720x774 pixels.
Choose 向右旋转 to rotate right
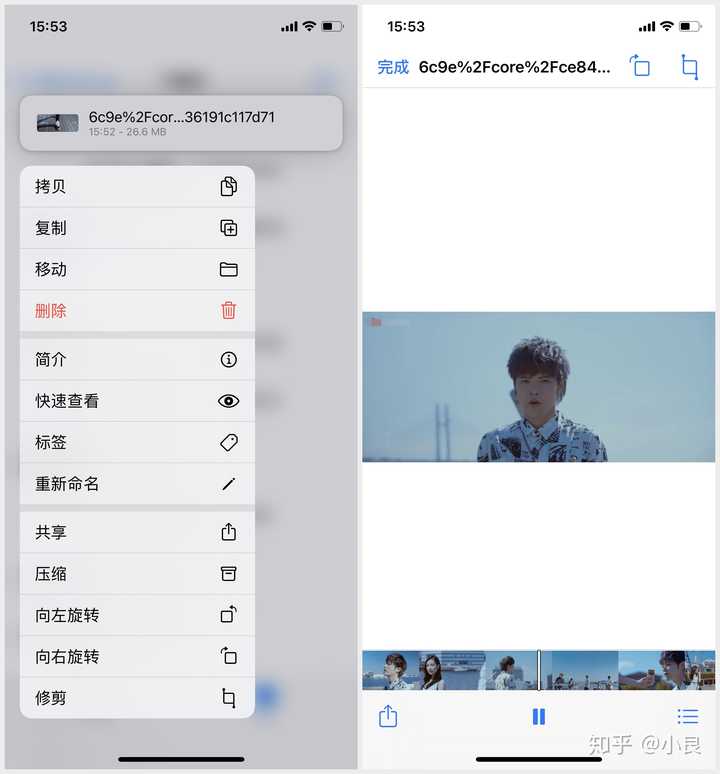coord(137,657)
